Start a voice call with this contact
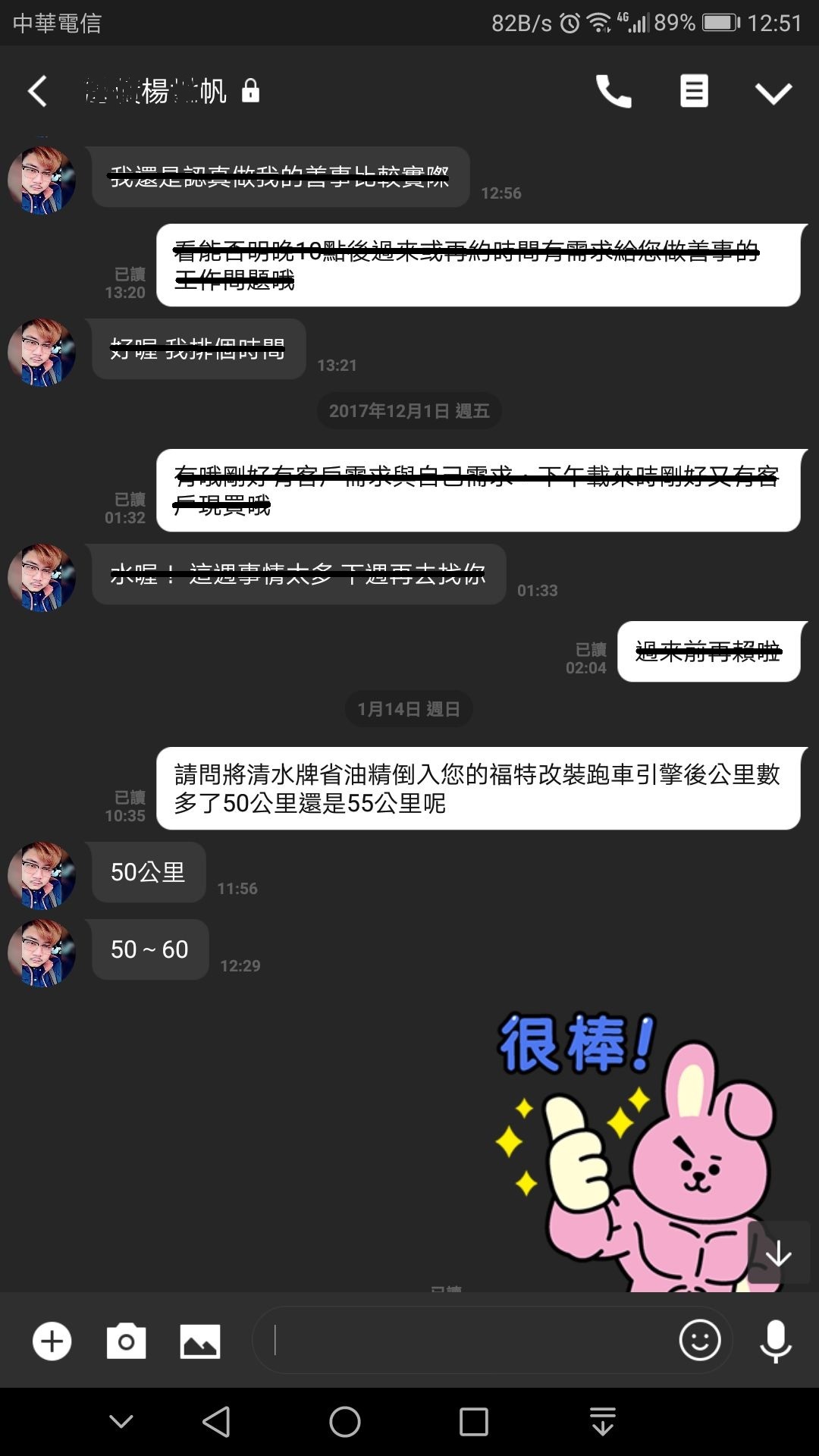The height and width of the screenshot is (1456, 819). point(613,92)
